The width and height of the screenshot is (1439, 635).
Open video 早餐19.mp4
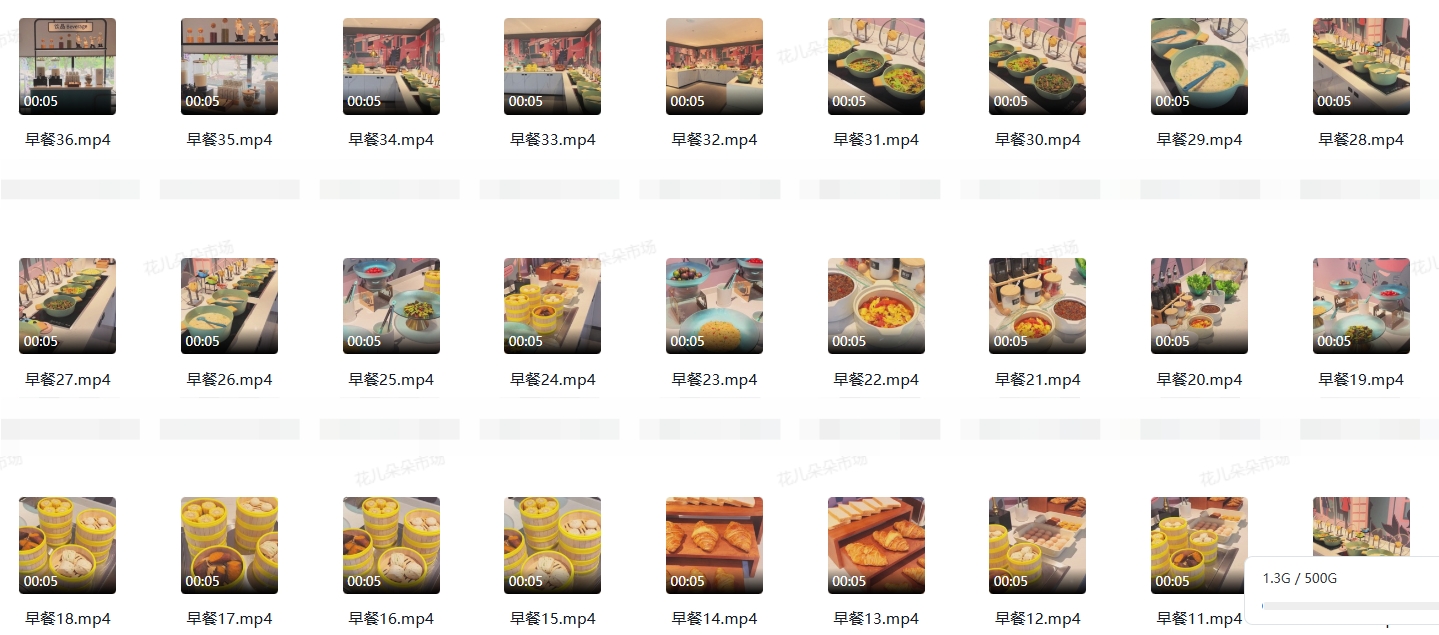(1361, 306)
